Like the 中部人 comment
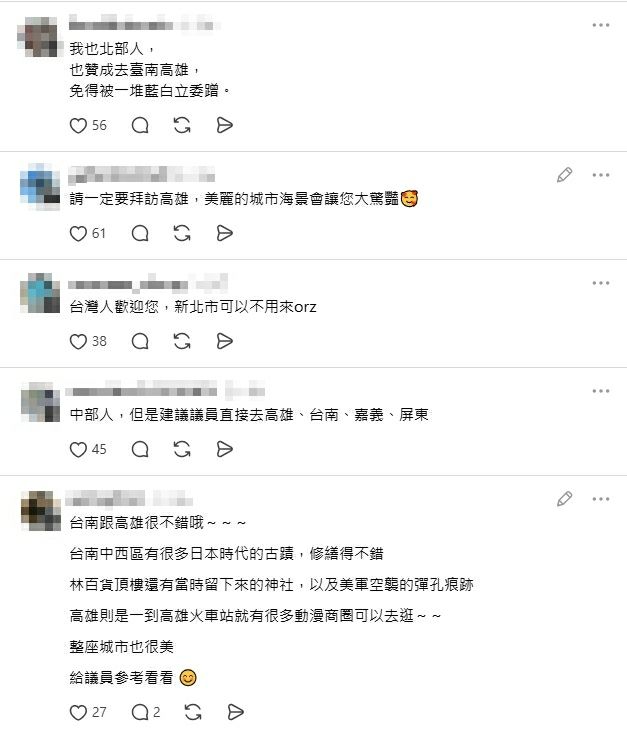Viewport: 627px width, 736px height. pos(79,449)
